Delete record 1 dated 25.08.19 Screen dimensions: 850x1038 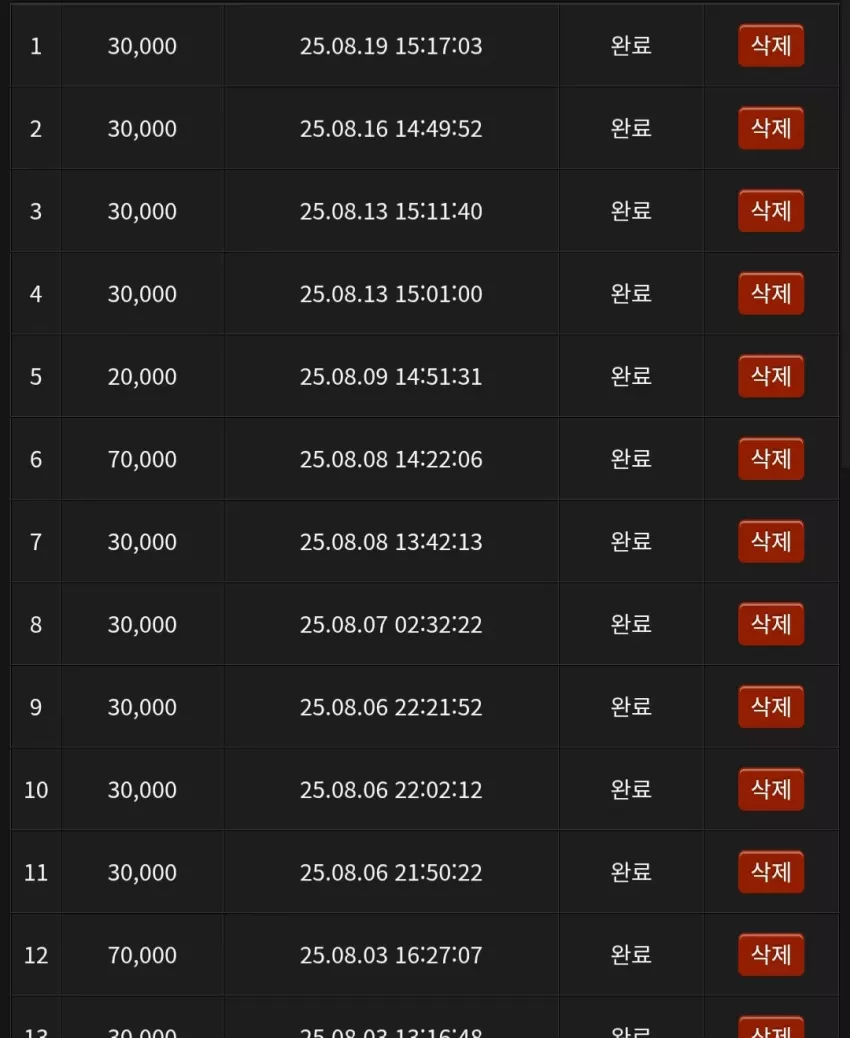771,46
